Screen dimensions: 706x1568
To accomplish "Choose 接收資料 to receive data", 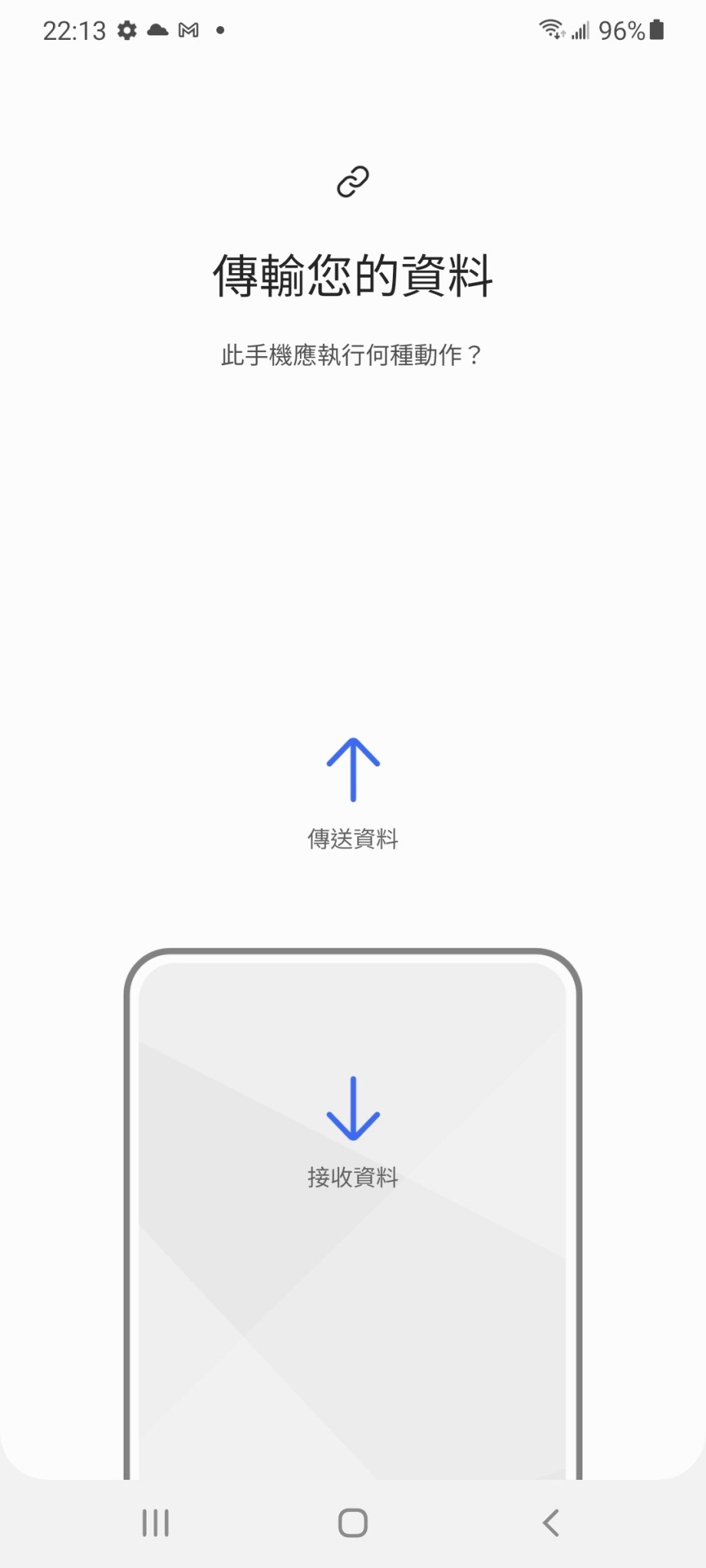I will (353, 1132).
